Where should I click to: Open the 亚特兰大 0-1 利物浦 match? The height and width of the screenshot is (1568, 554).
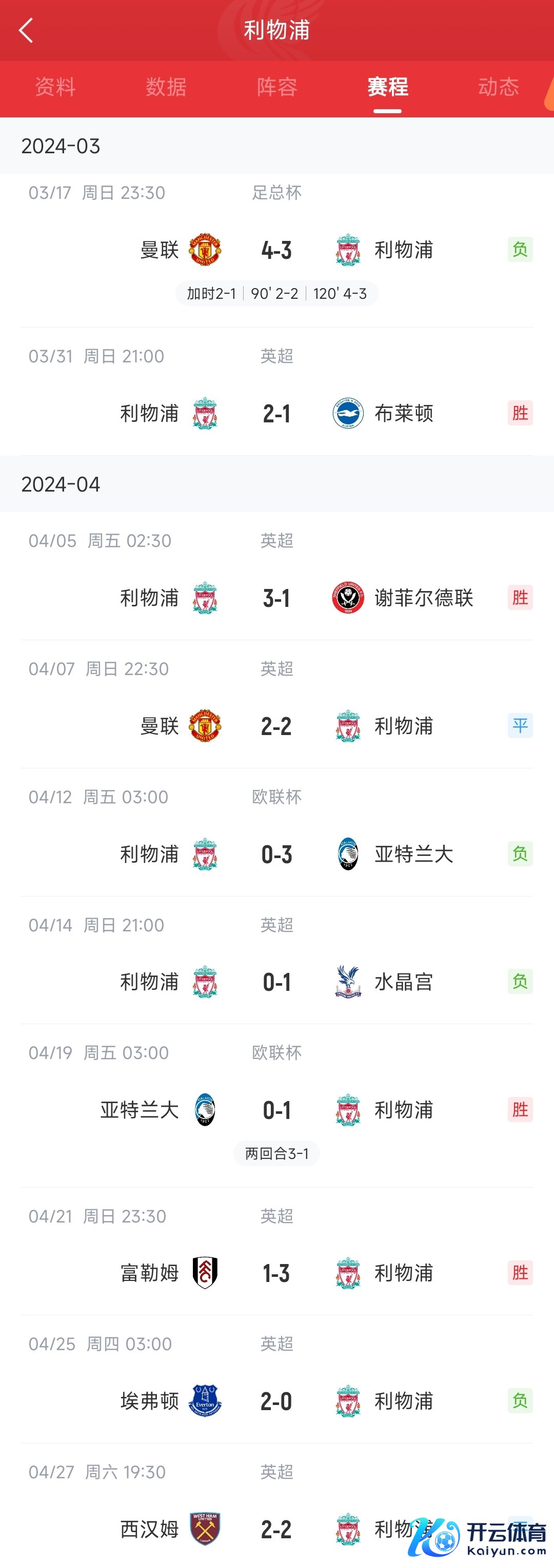tap(276, 1110)
